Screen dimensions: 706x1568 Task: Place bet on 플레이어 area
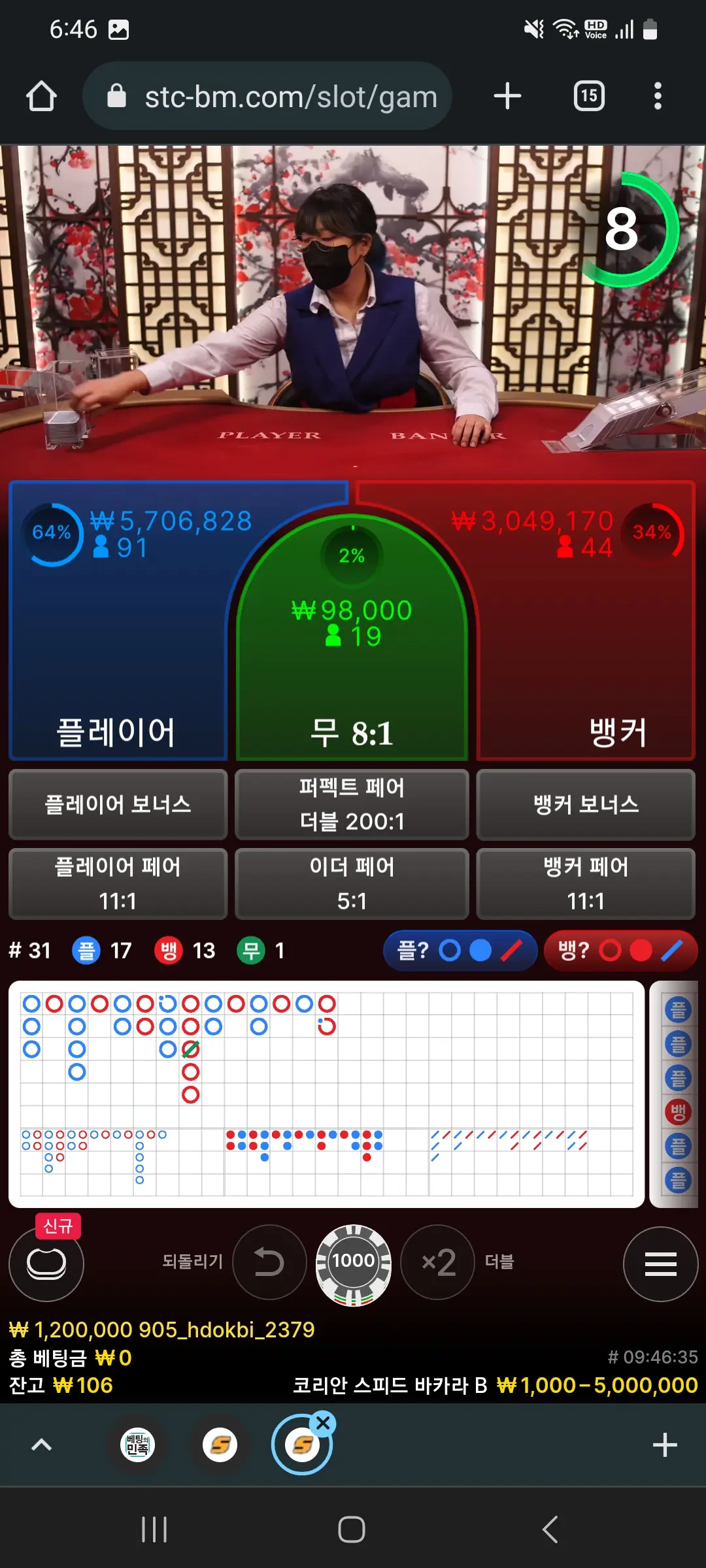[x=118, y=621]
